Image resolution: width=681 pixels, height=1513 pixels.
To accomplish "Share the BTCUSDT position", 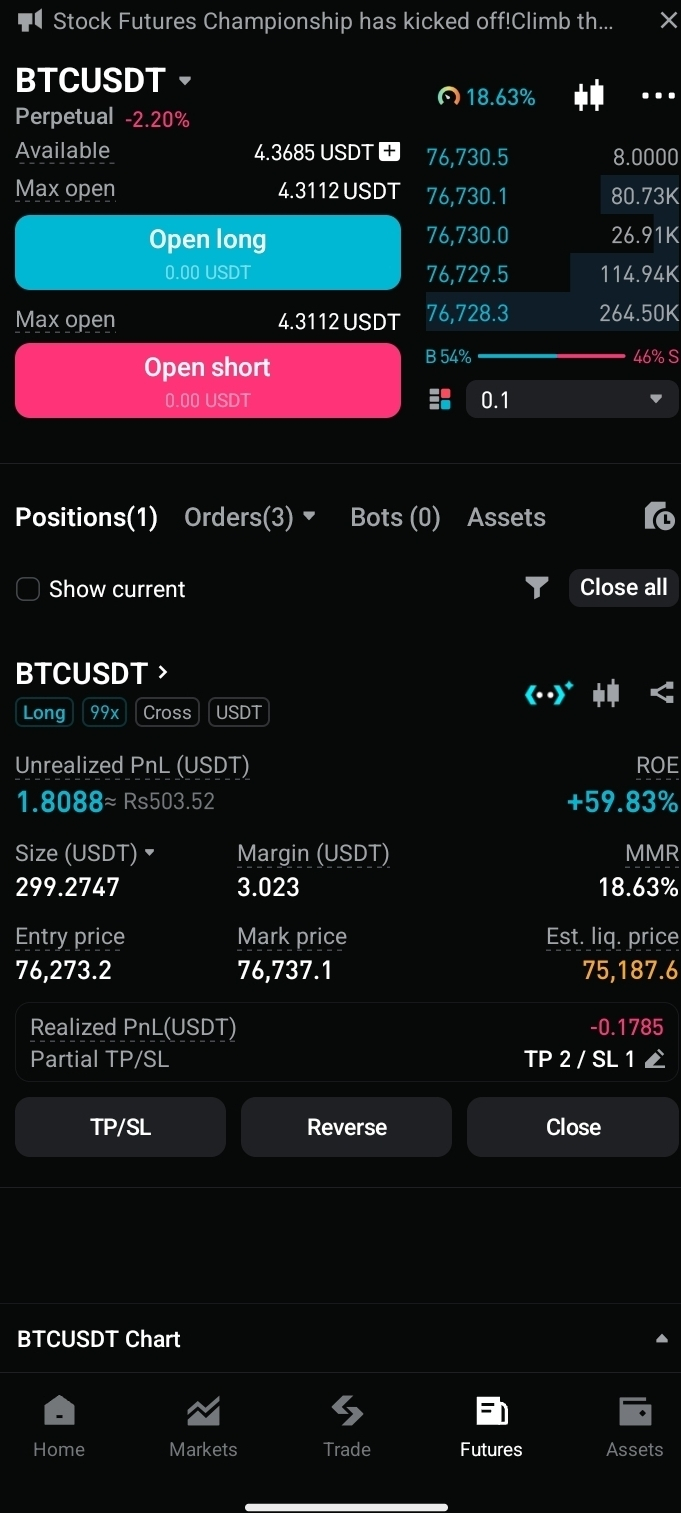I will click(x=661, y=692).
